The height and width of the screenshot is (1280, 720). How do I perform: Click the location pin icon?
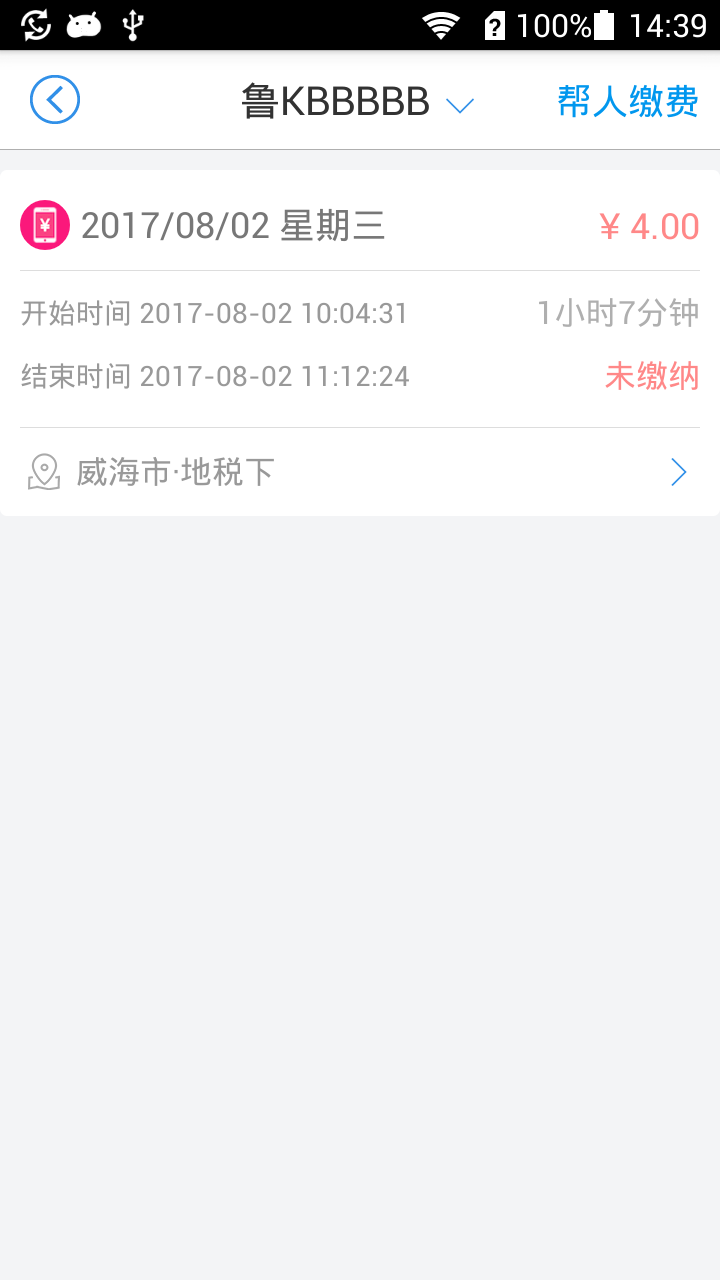(43, 470)
